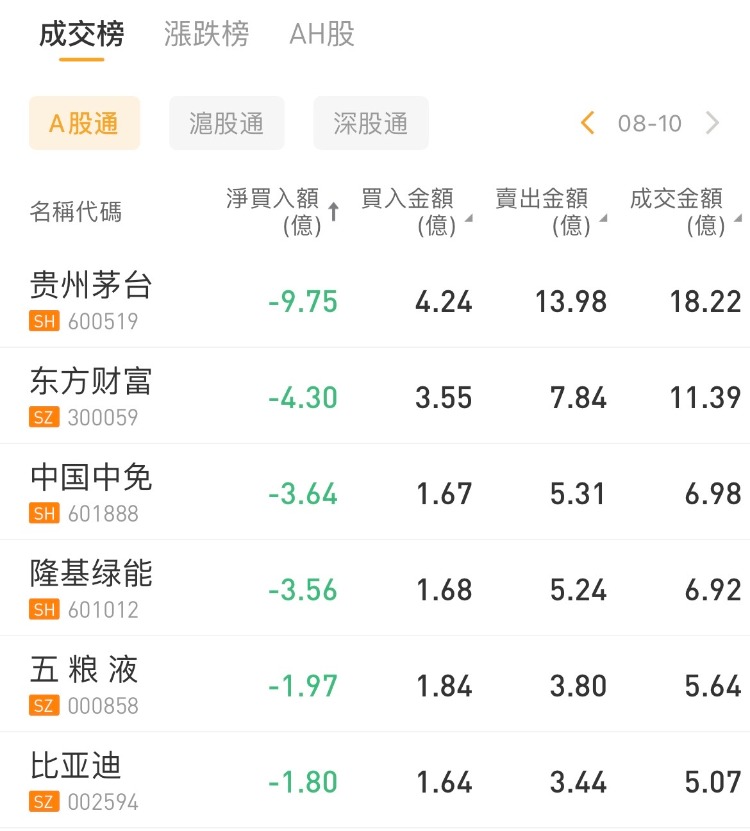Sort by 淨買入額 column
The height and width of the screenshot is (831, 750).
point(282,211)
